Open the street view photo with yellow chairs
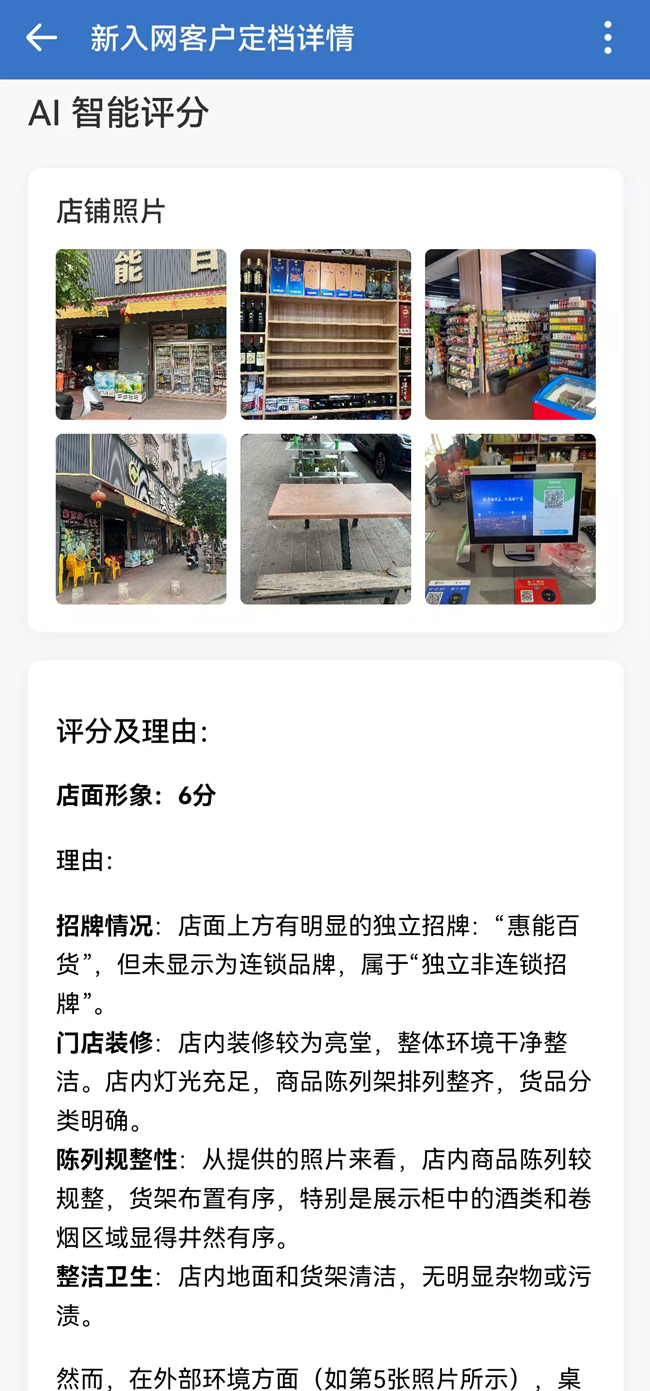The height and width of the screenshot is (1391, 650). click(141, 519)
